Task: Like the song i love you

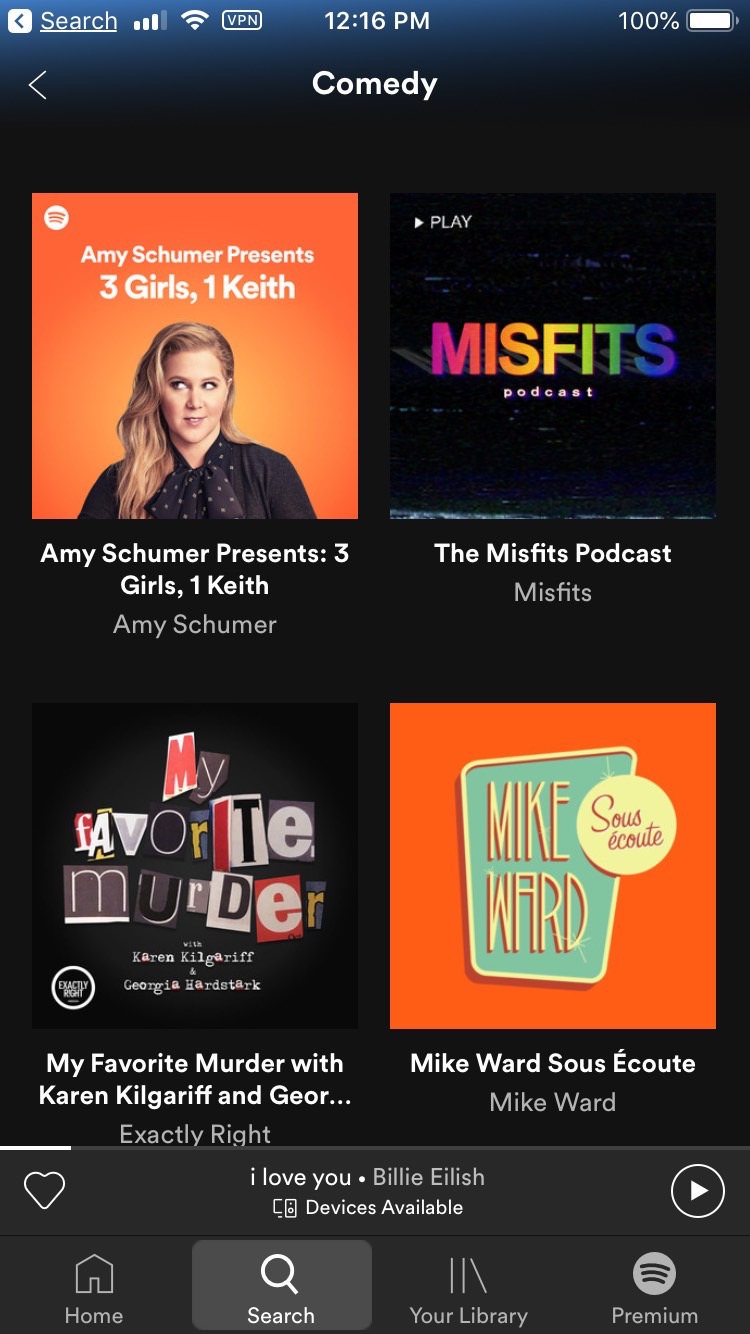Action: tap(44, 1191)
